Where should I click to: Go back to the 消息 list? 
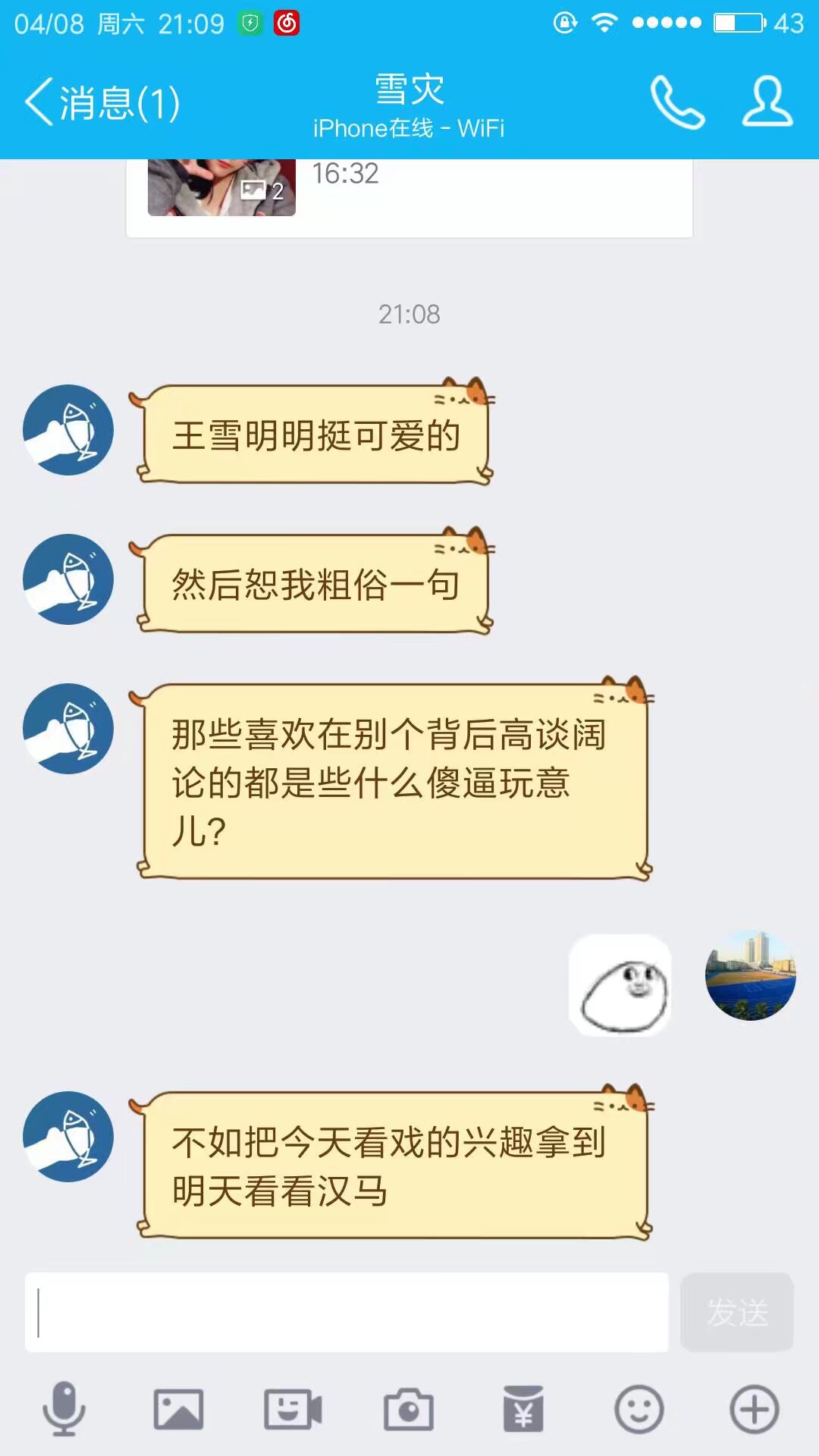tap(102, 102)
